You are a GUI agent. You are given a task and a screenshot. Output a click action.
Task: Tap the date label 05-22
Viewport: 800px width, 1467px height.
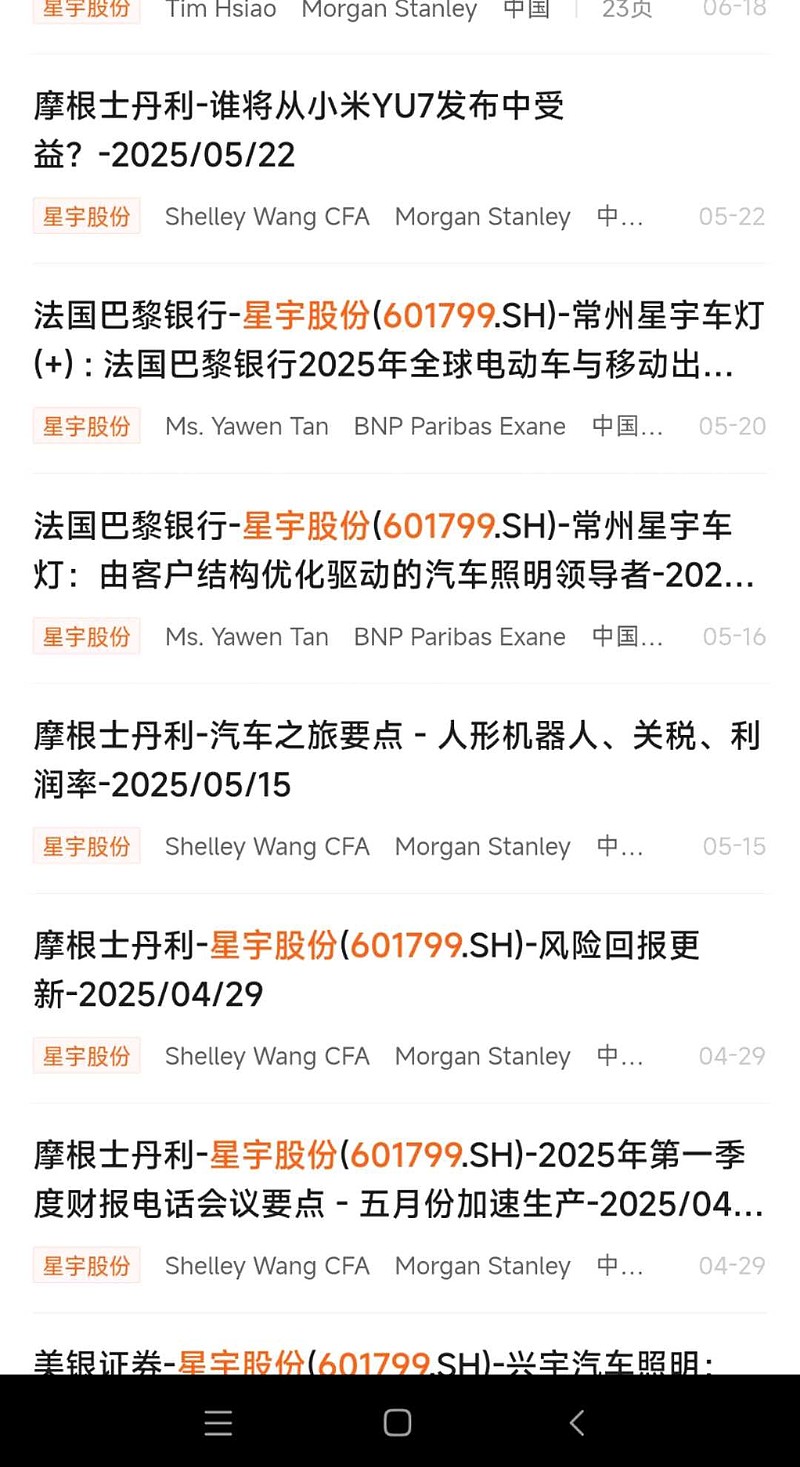click(x=732, y=216)
